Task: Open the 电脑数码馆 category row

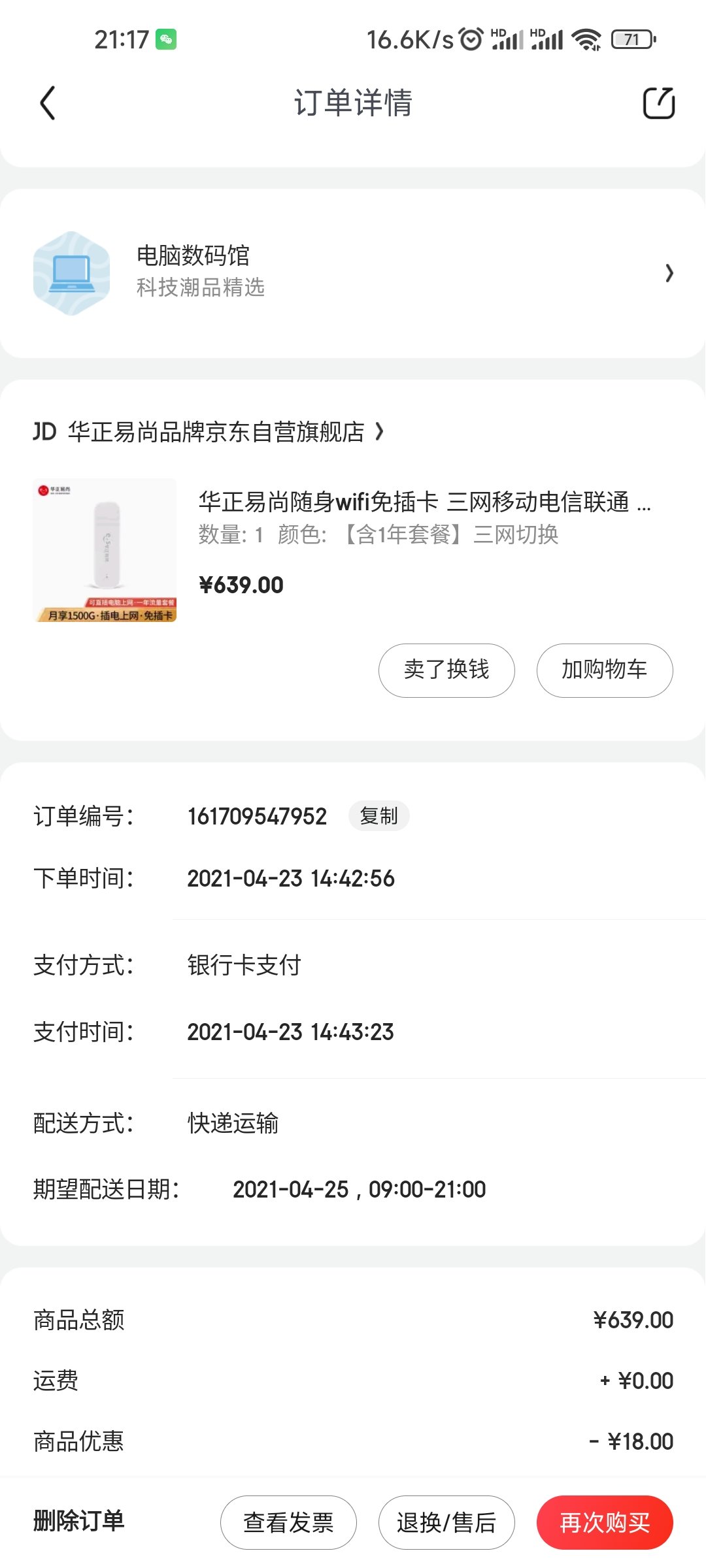Action: tap(353, 273)
